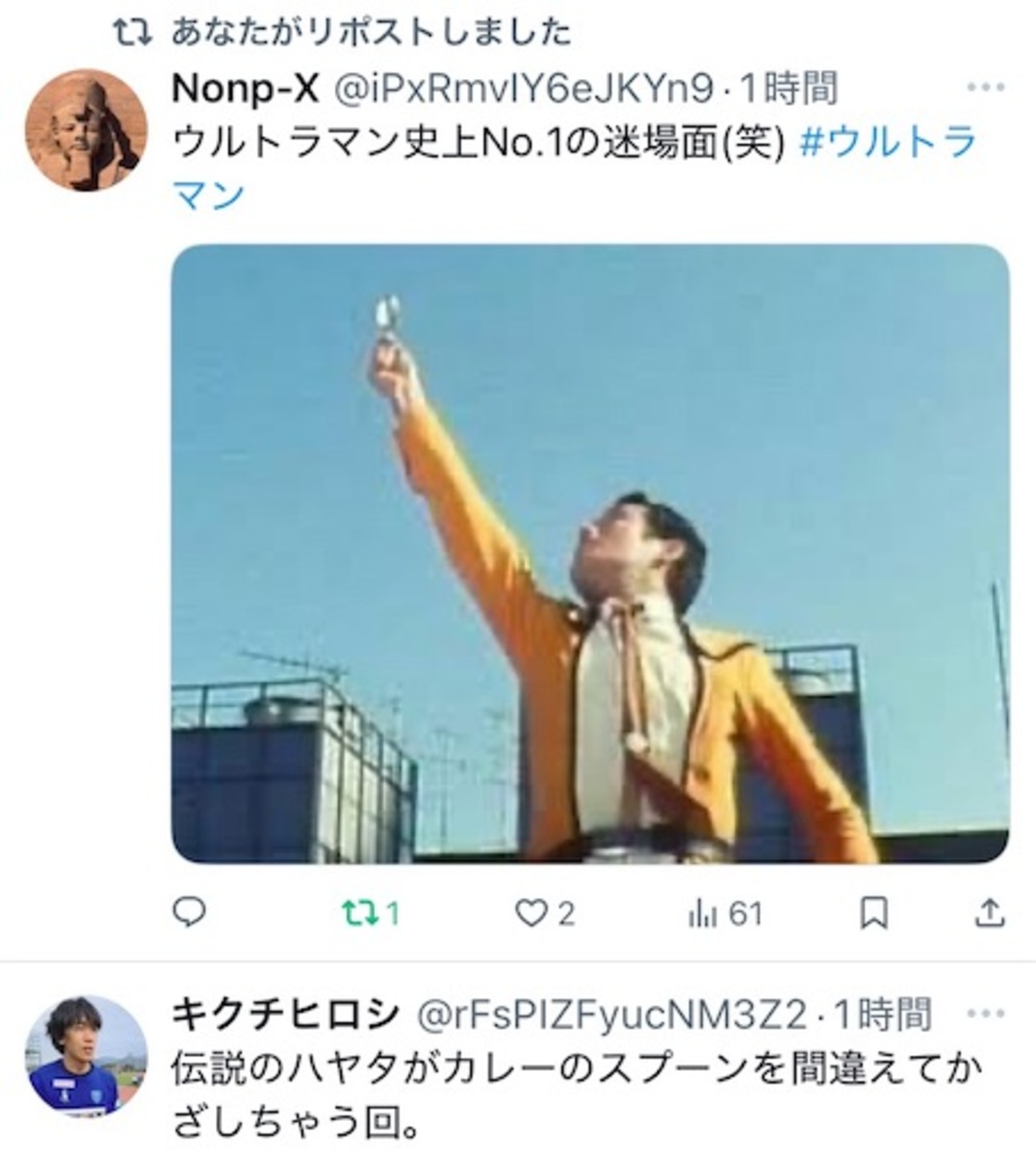Share Nonp-X's post
1036x1168 pixels.
tap(989, 913)
